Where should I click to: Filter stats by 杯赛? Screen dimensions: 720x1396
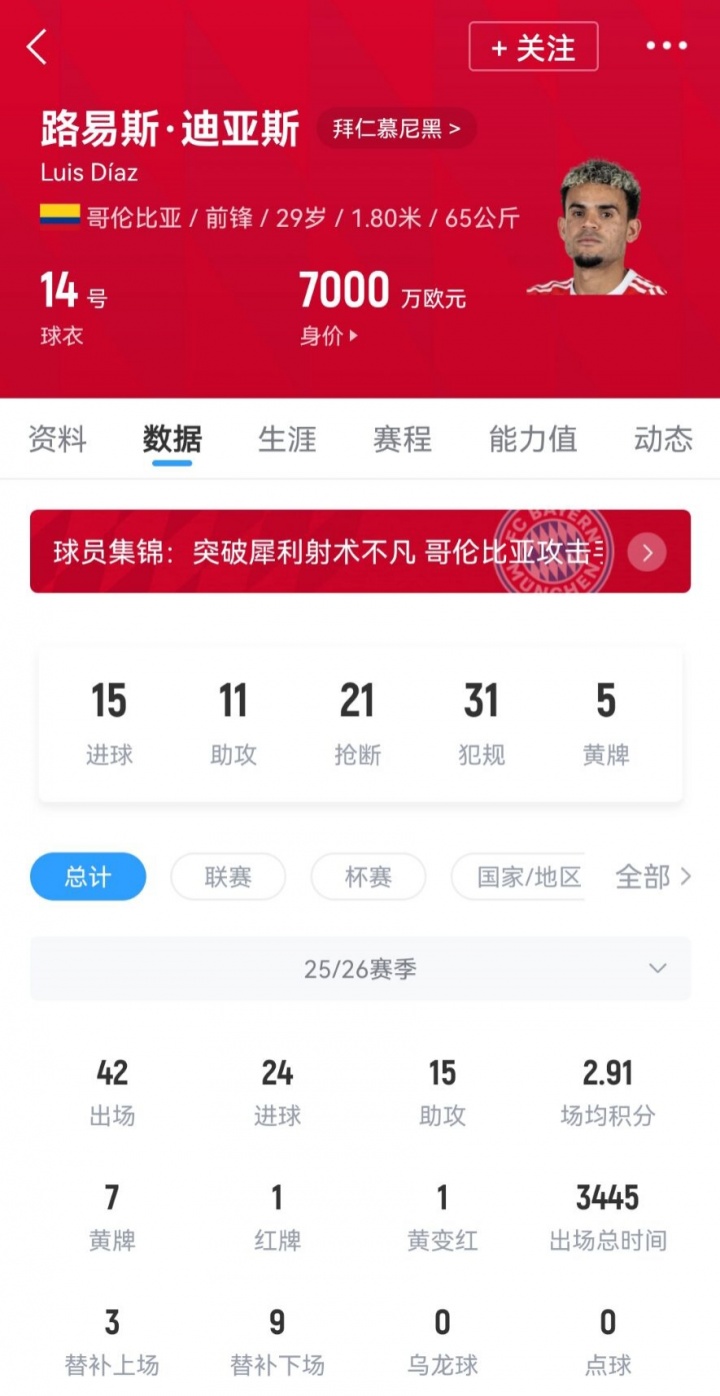tap(368, 877)
